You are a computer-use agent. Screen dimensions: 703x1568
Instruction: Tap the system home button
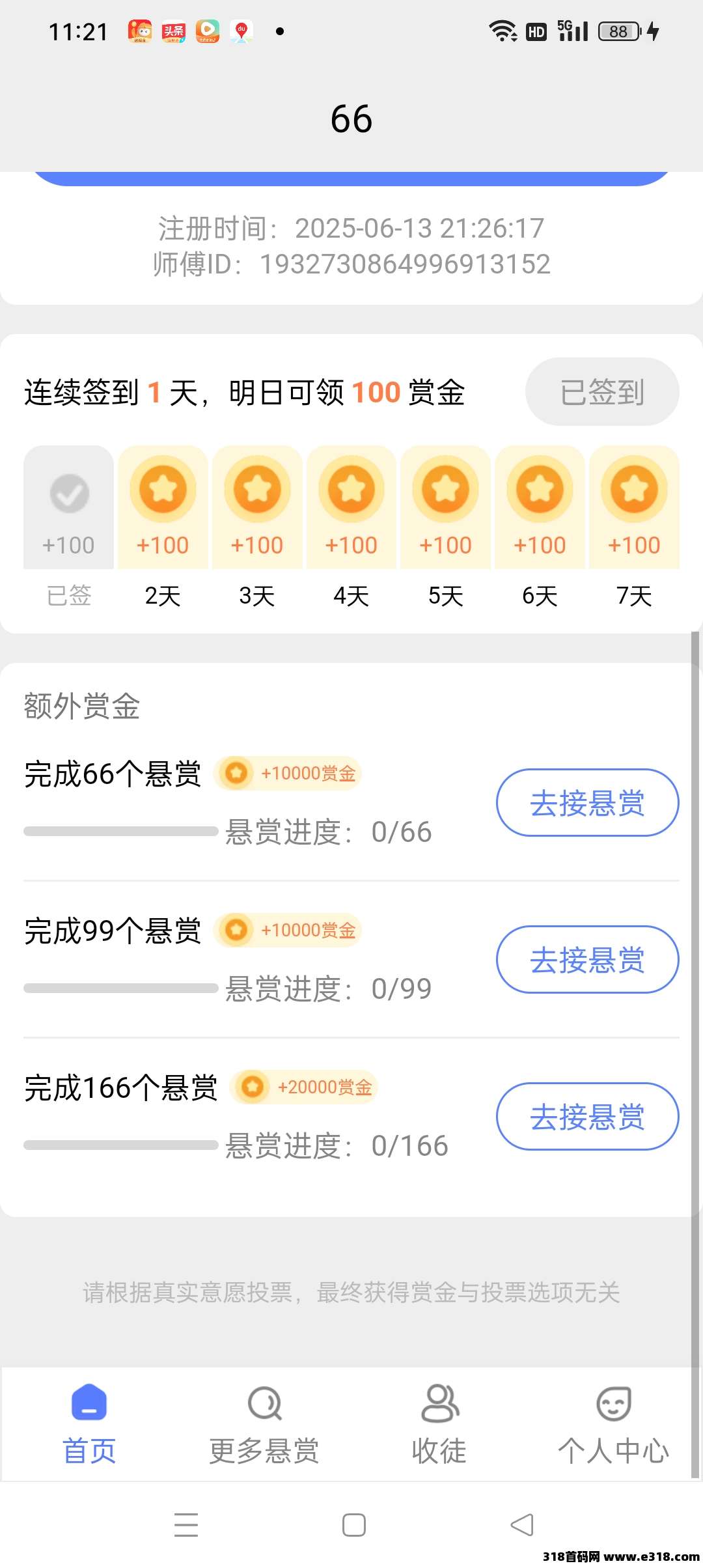pyautogui.click(x=353, y=1525)
